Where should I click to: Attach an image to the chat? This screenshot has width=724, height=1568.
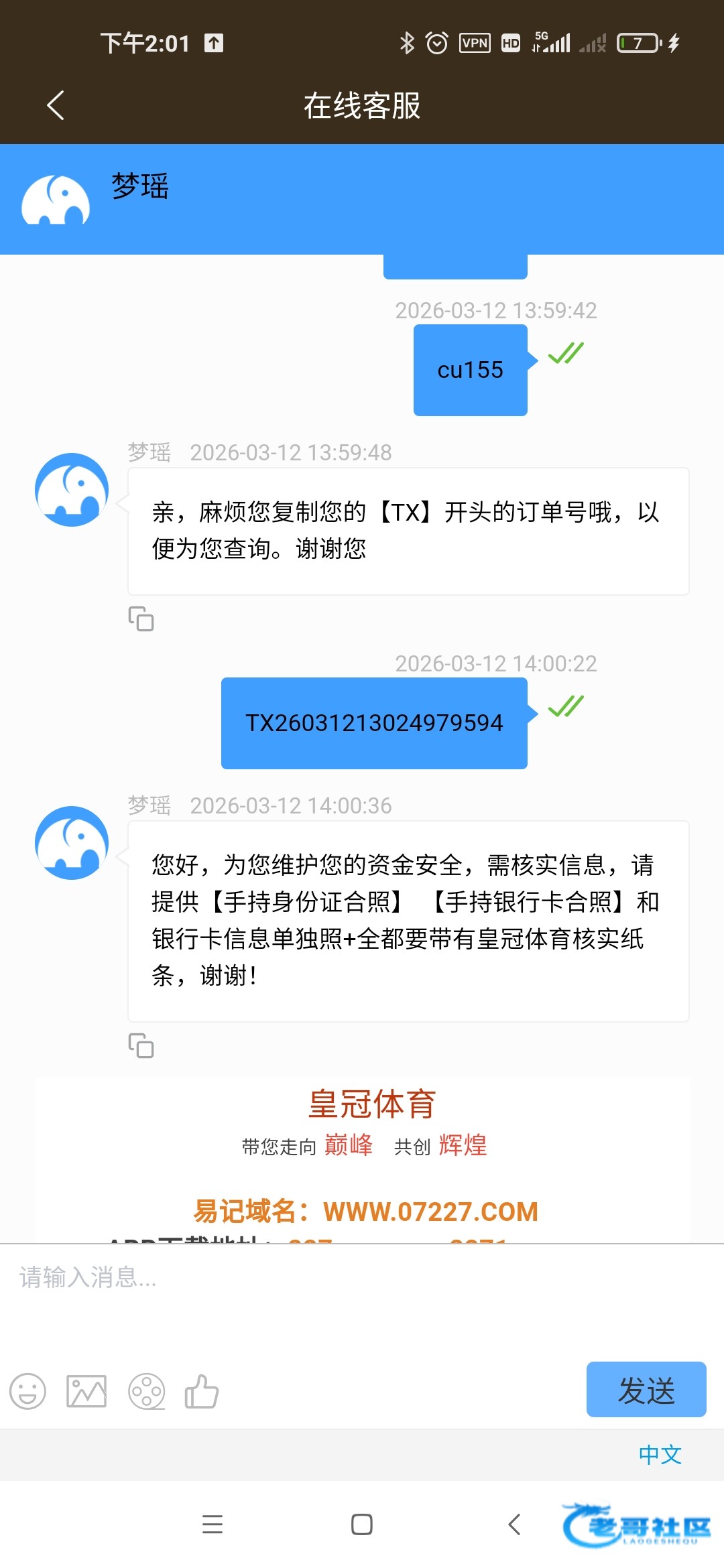click(x=86, y=1392)
